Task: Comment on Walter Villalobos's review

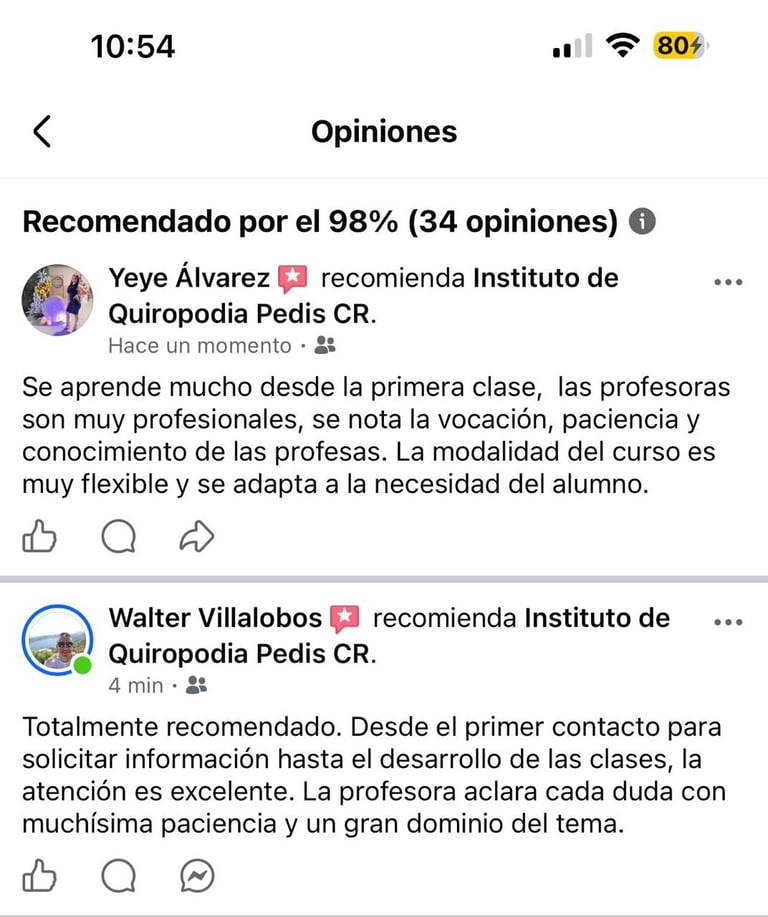Action: 119,877
